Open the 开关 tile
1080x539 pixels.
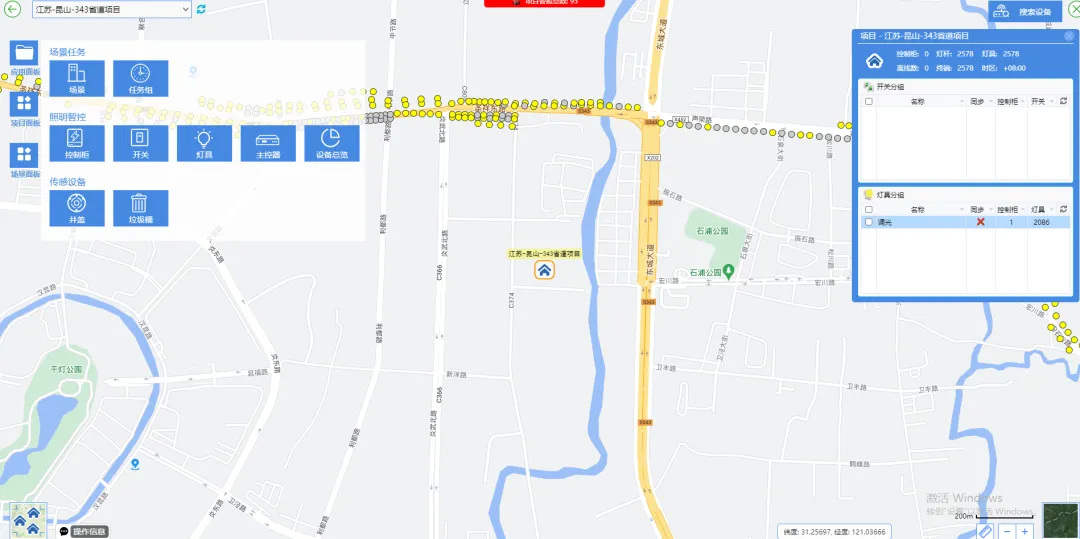(140, 143)
